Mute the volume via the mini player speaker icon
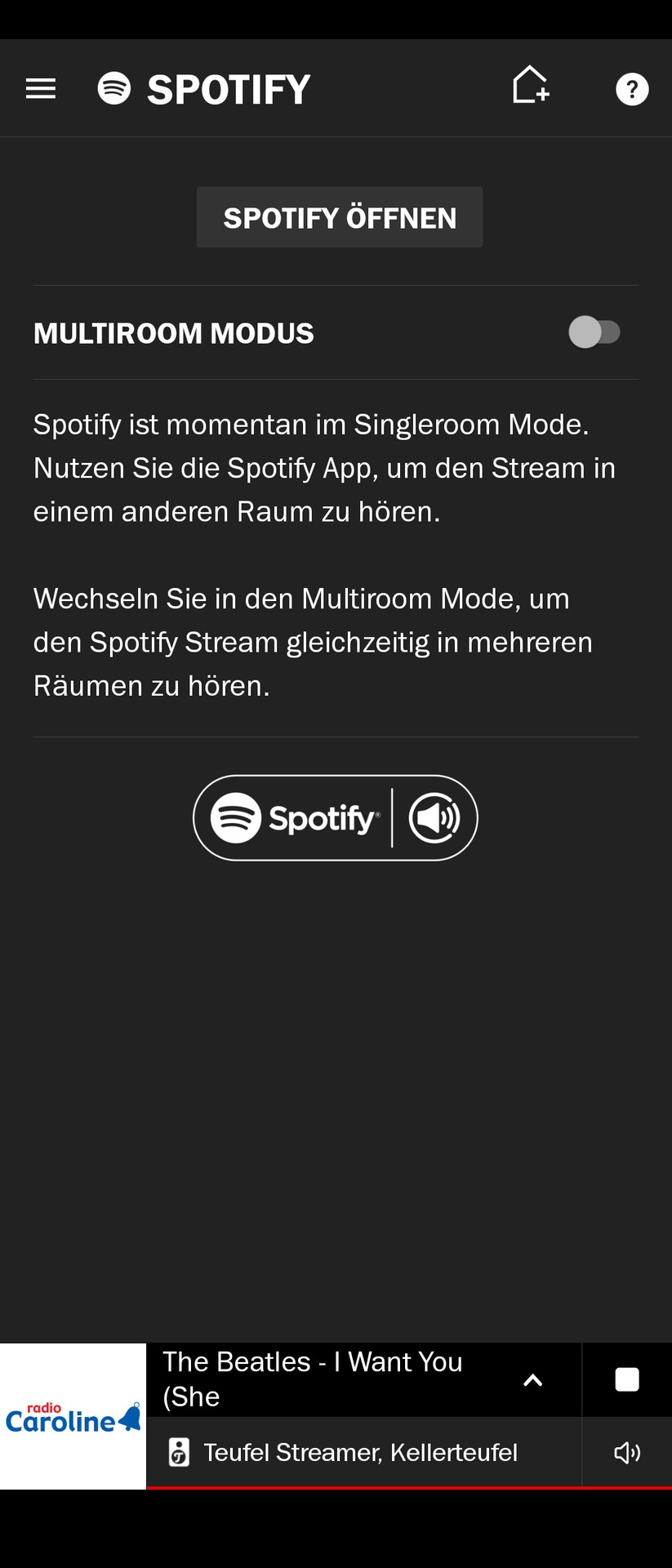 [x=626, y=1452]
